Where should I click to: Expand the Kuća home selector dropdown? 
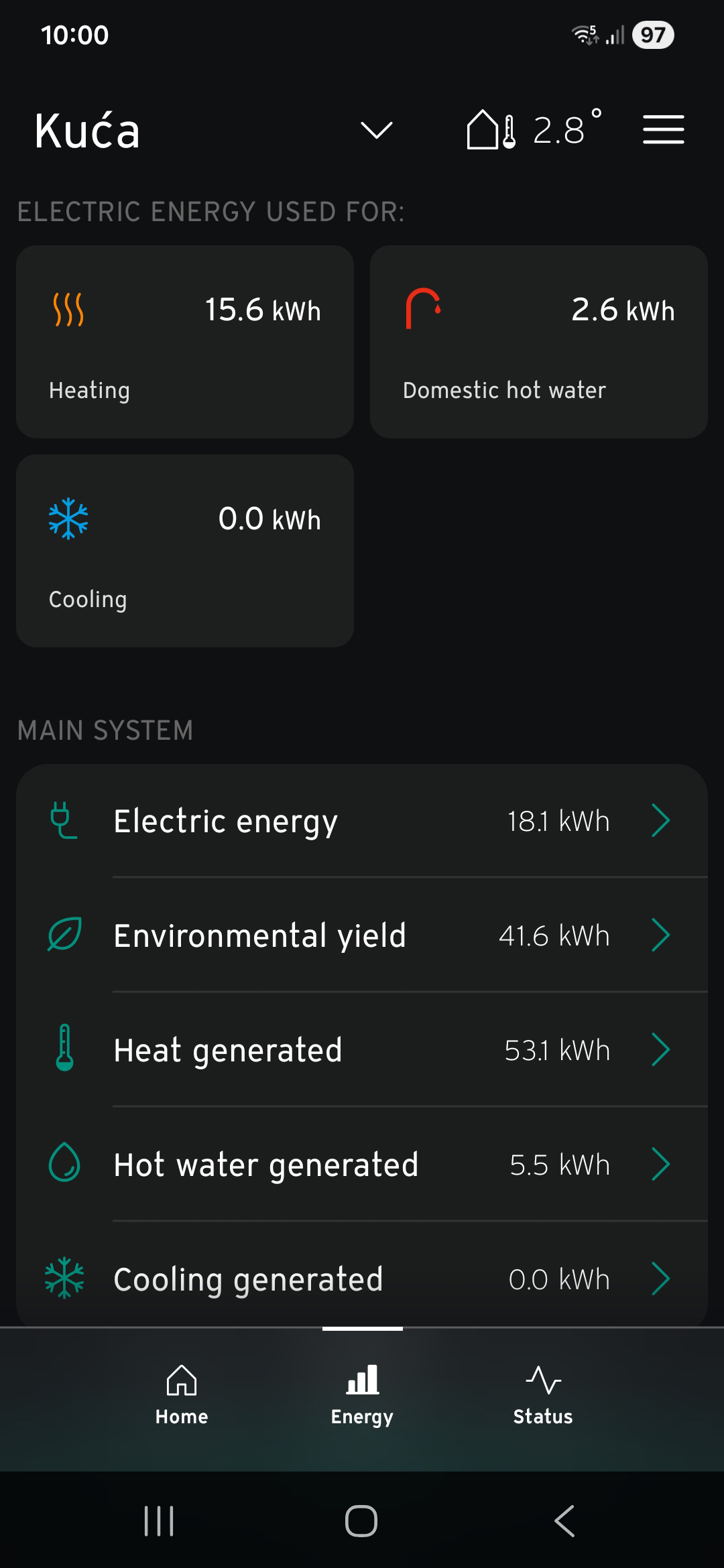click(376, 130)
